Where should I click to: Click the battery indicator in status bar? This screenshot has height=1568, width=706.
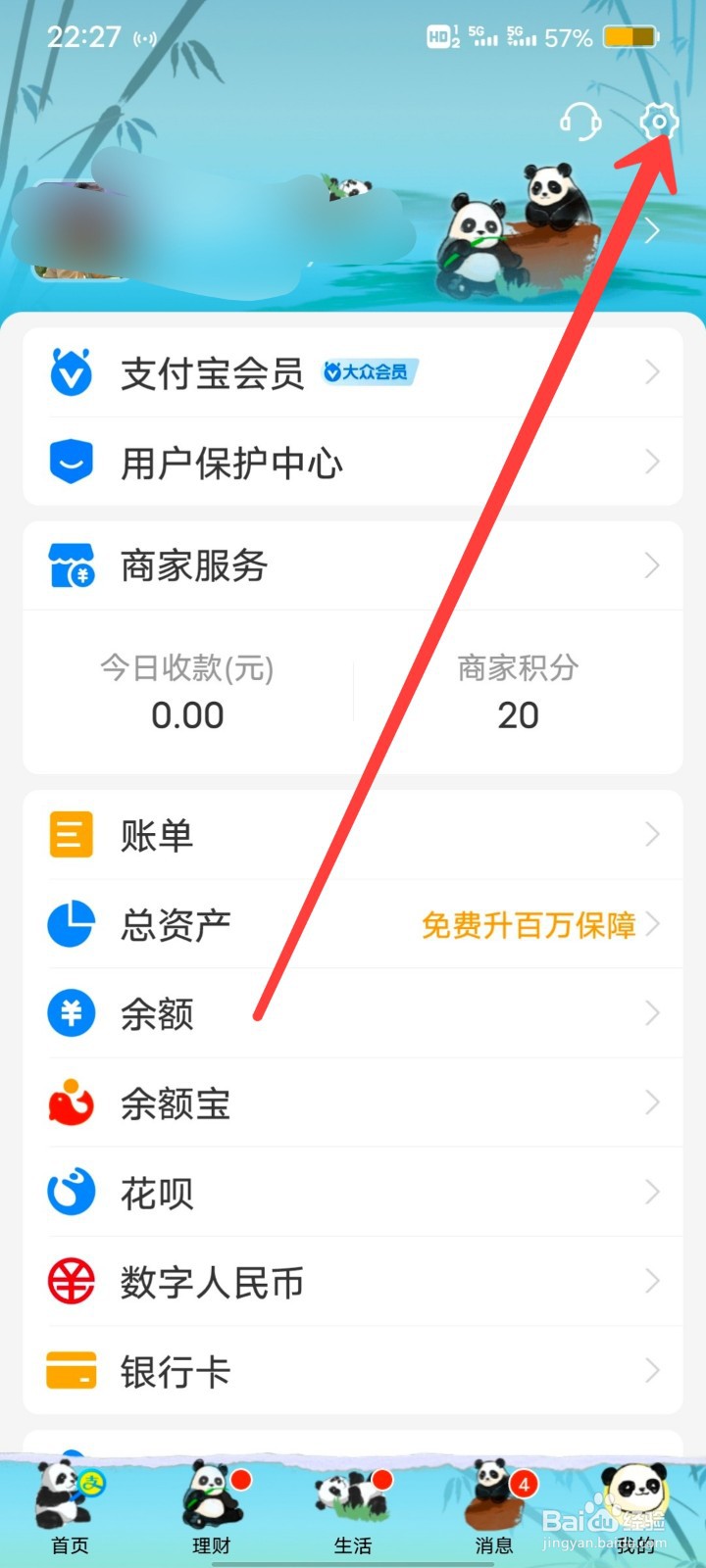pos(631,37)
